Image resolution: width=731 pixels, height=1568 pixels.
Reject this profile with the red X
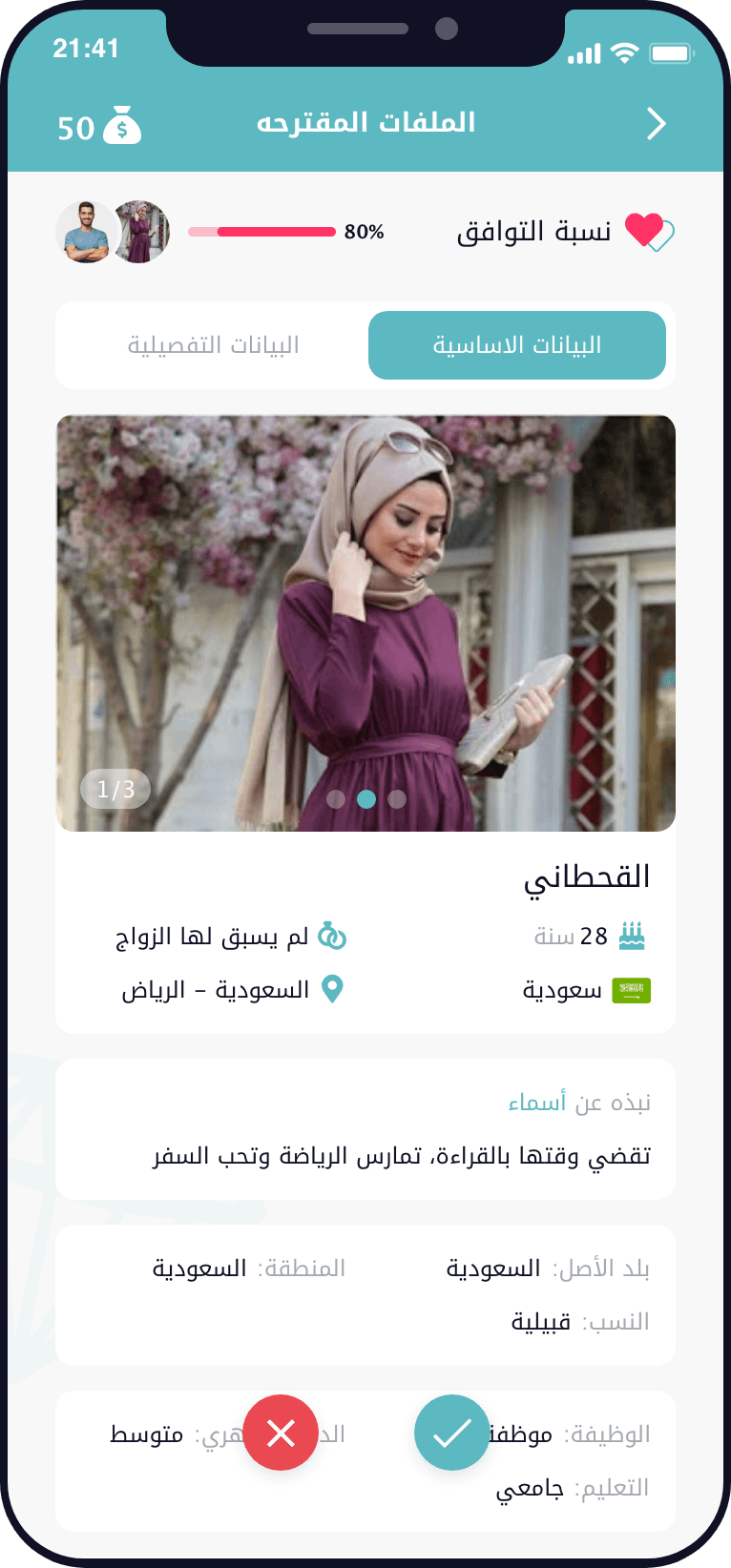pos(281,1433)
